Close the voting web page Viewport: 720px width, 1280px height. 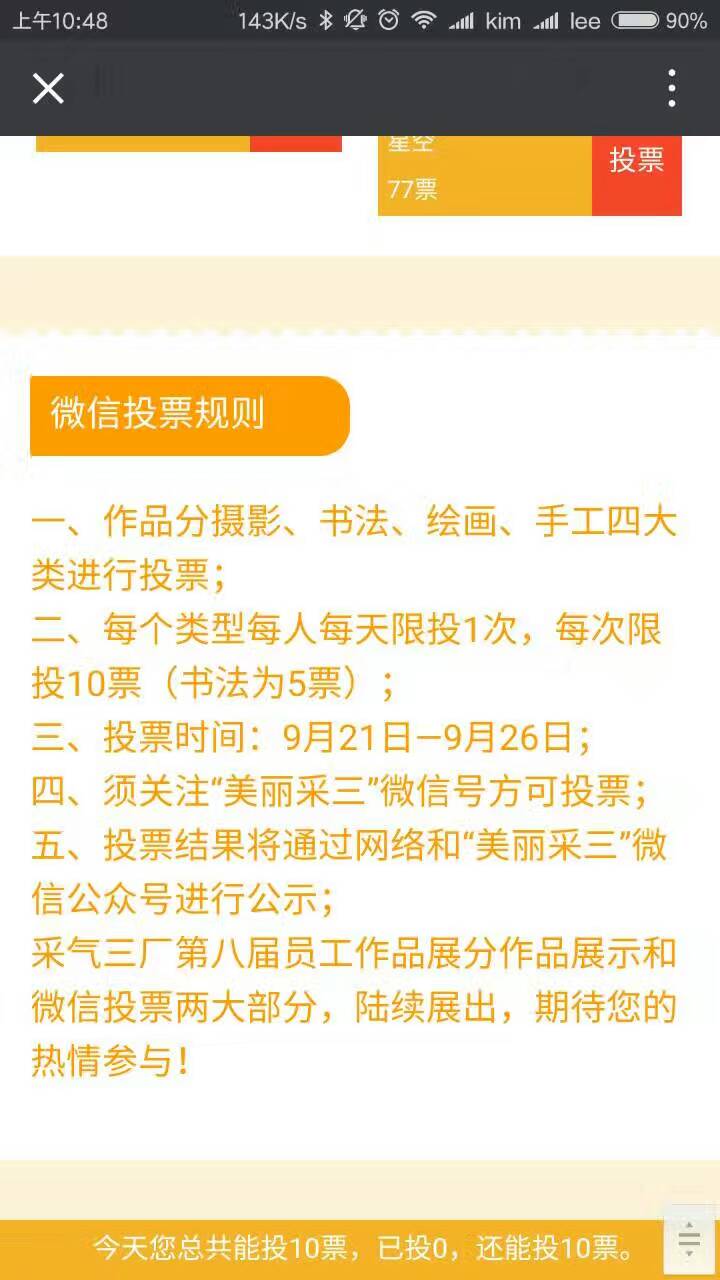(x=48, y=89)
